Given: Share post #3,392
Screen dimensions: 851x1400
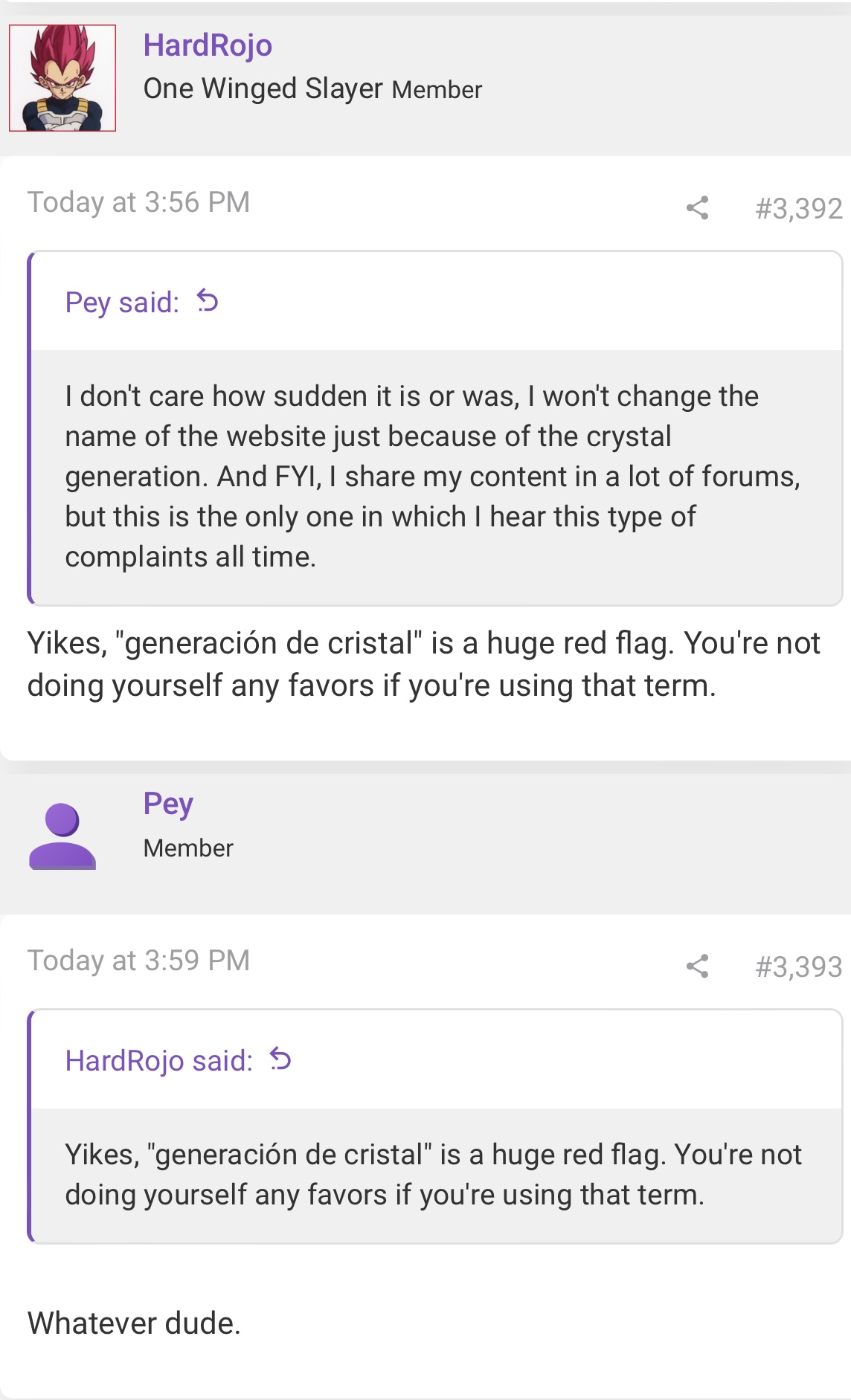Looking at the screenshot, I should tap(697, 207).
